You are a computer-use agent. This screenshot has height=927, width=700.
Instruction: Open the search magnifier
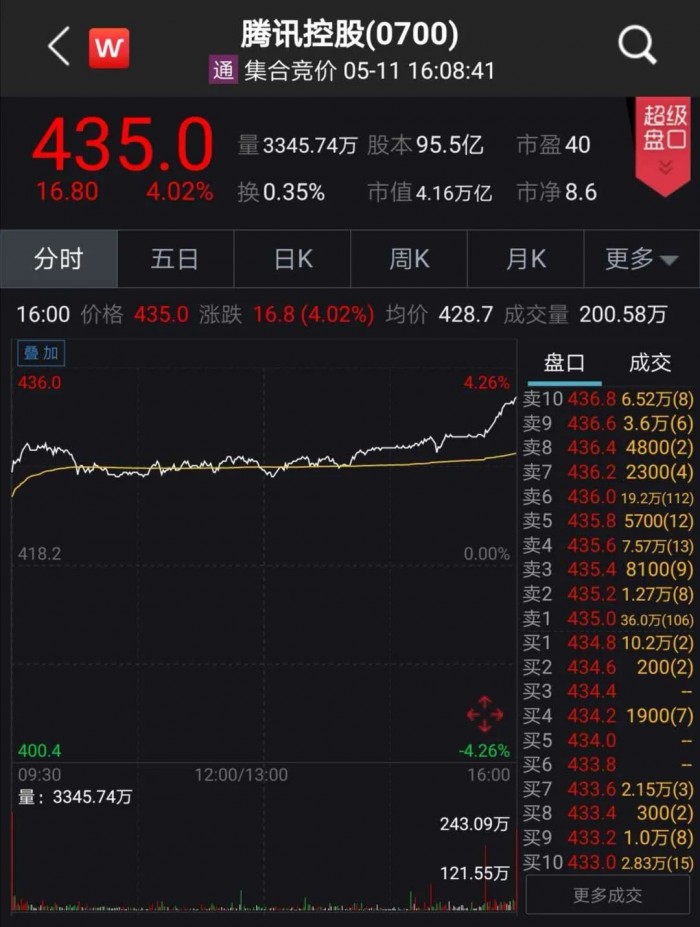(636, 46)
